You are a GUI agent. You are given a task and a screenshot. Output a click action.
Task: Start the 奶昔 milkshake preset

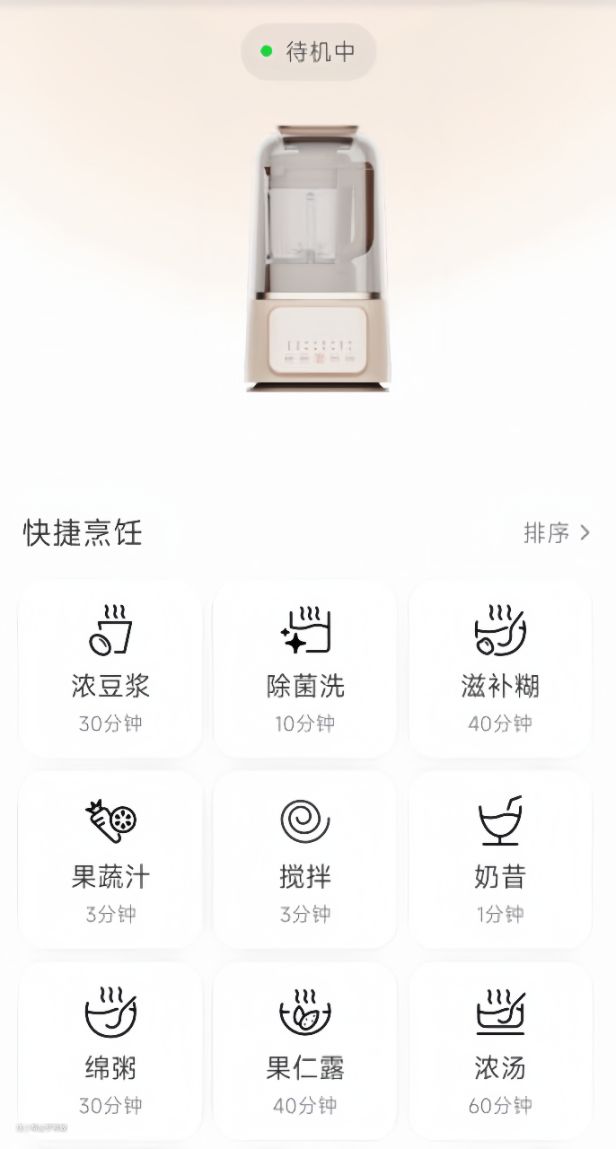(x=500, y=860)
